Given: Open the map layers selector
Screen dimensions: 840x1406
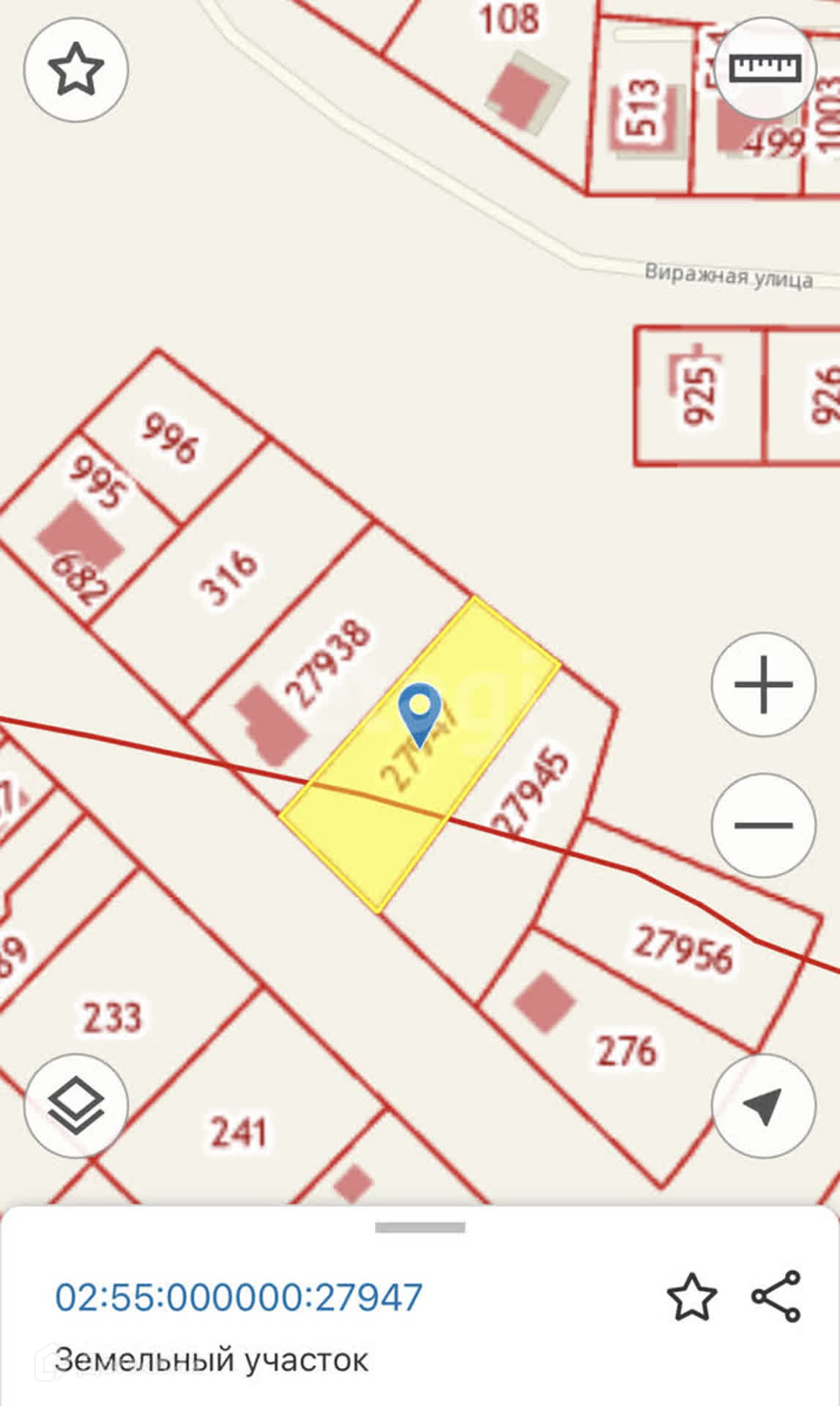Looking at the screenshot, I should [75, 1106].
